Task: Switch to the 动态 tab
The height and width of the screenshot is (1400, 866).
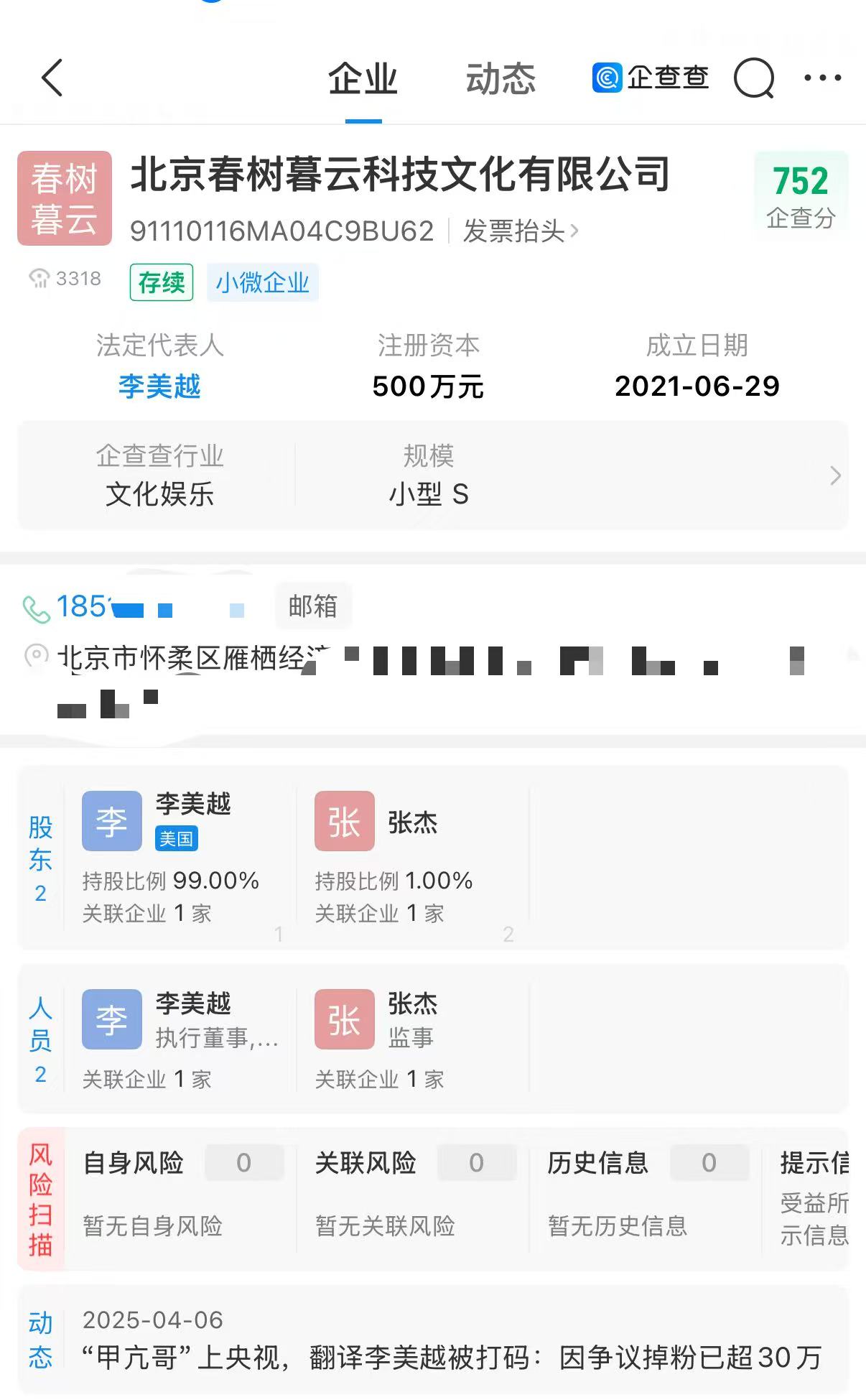Action: [500, 79]
